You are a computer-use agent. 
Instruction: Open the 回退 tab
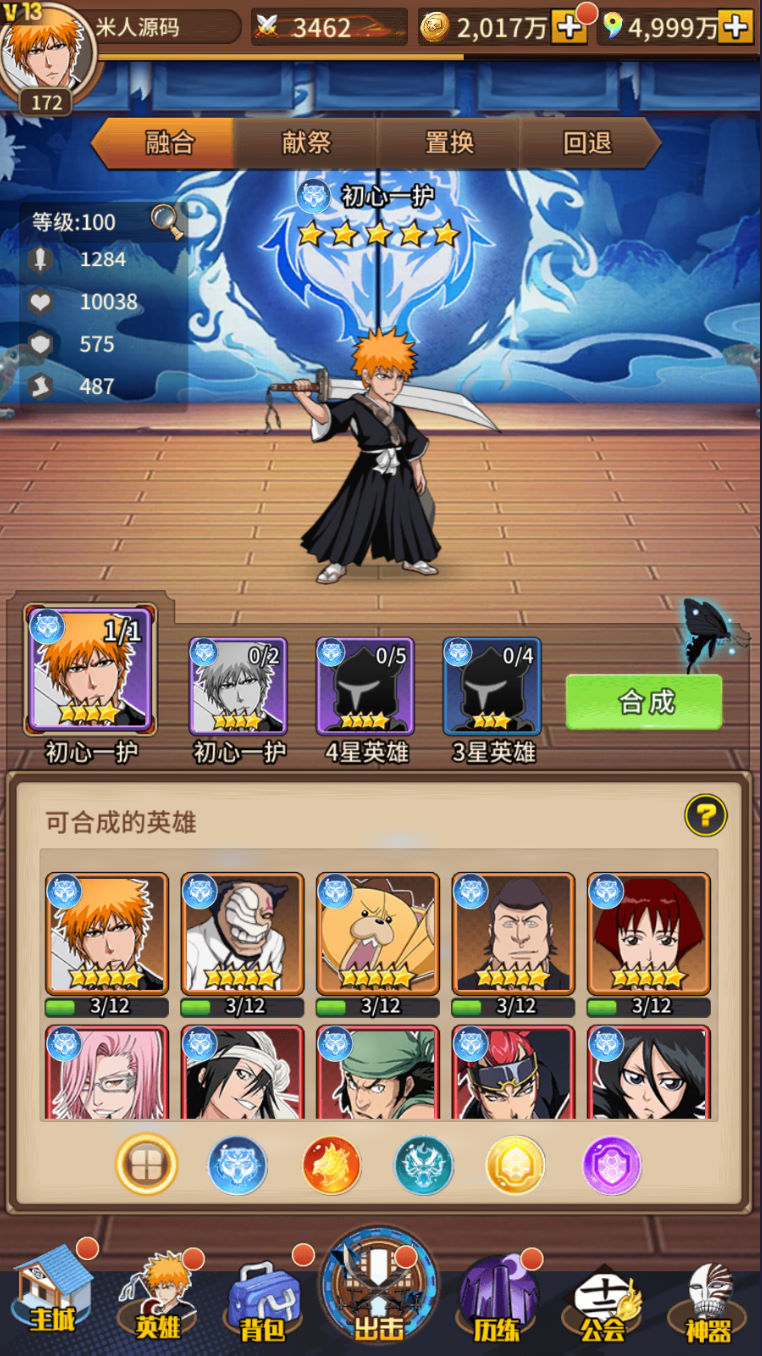point(588,143)
